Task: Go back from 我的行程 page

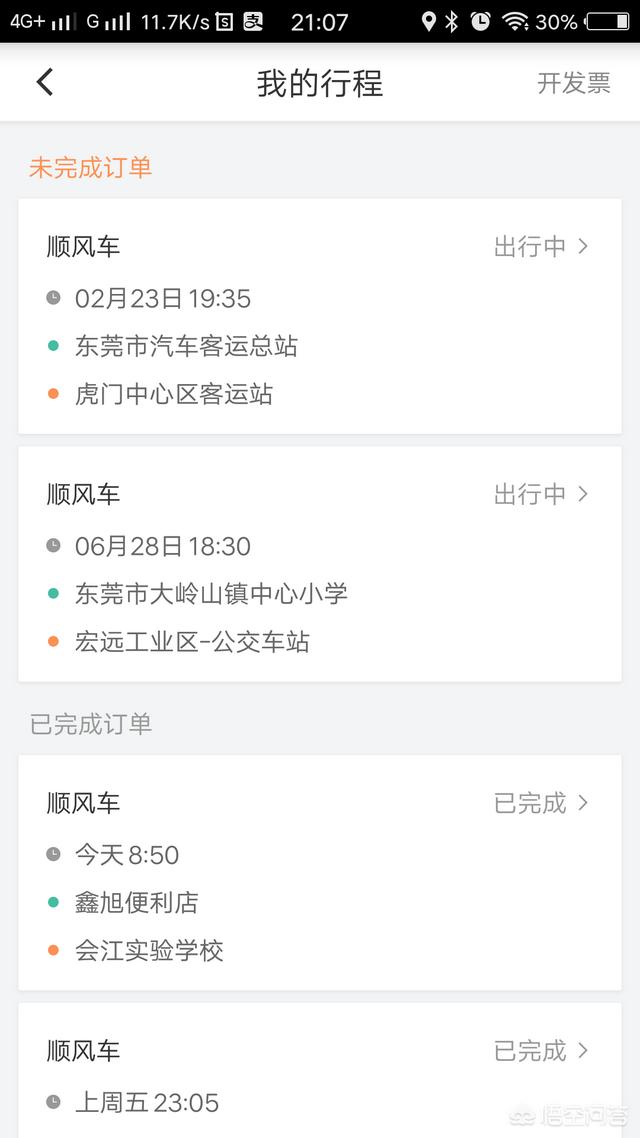Action: (x=45, y=82)
